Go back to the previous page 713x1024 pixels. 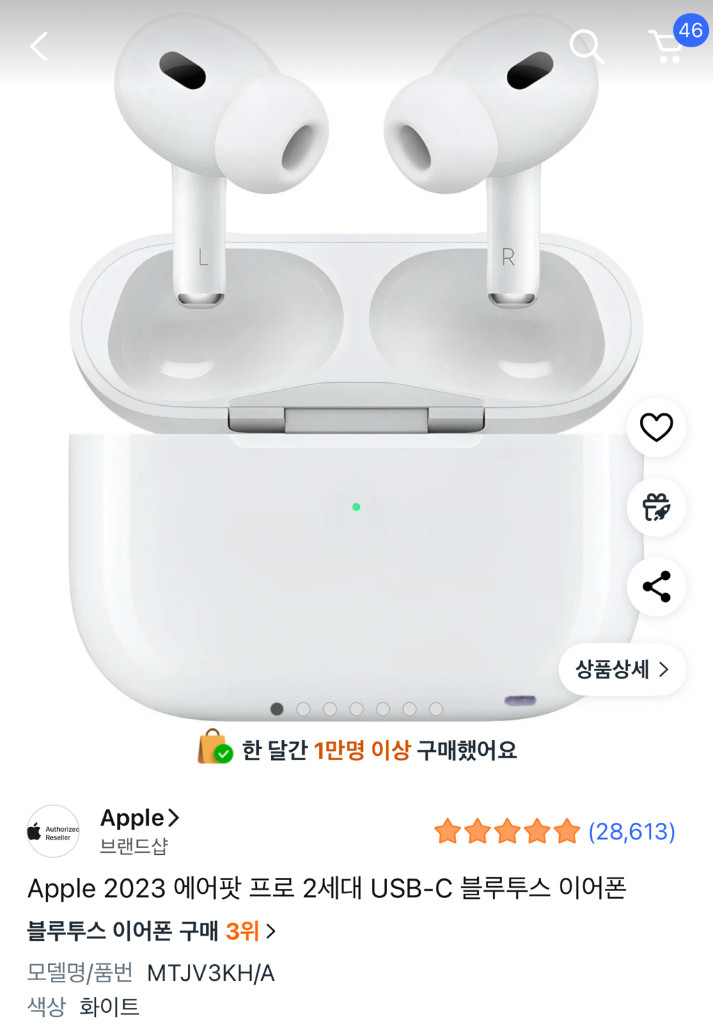point(39,46)
